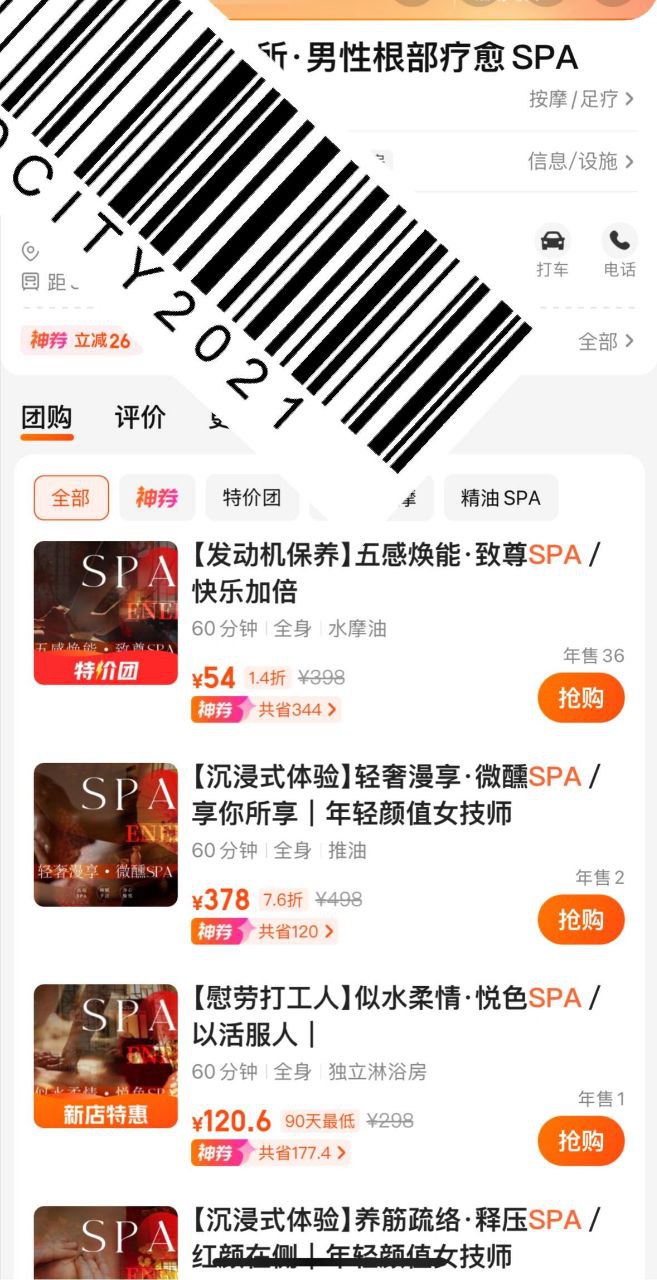Select the 神券 filter chip
This screenshot has width=657, height=1280.
coord(157,497)
